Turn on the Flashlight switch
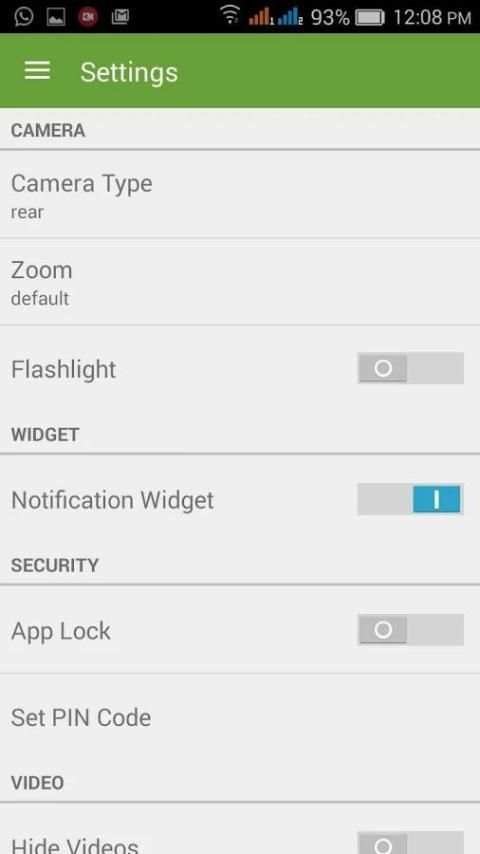The height and width of the screenshot is (854, 480). tap(410, 368)
